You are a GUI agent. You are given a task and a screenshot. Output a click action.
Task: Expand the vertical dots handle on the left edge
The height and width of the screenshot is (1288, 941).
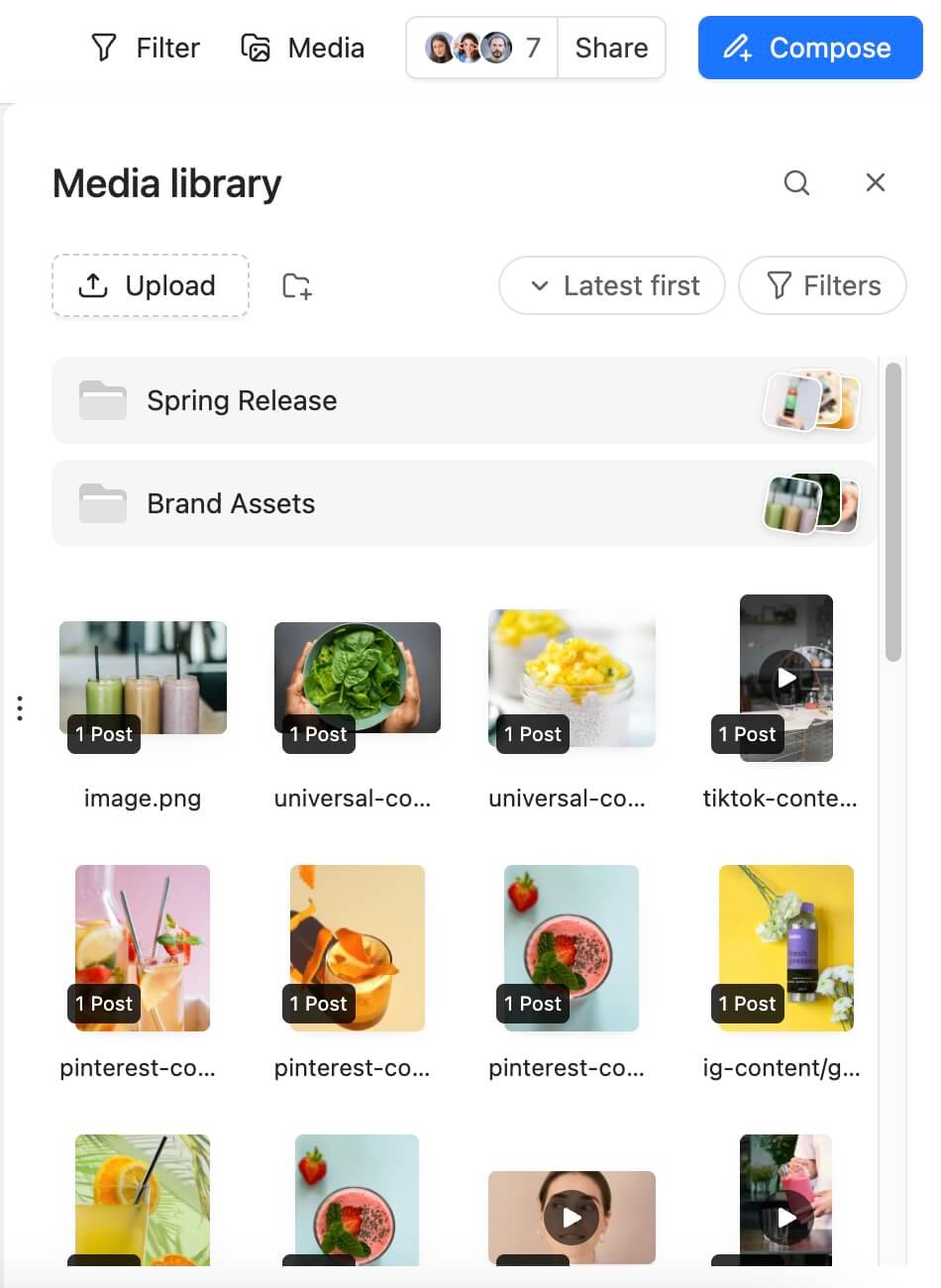click(20, 707)
